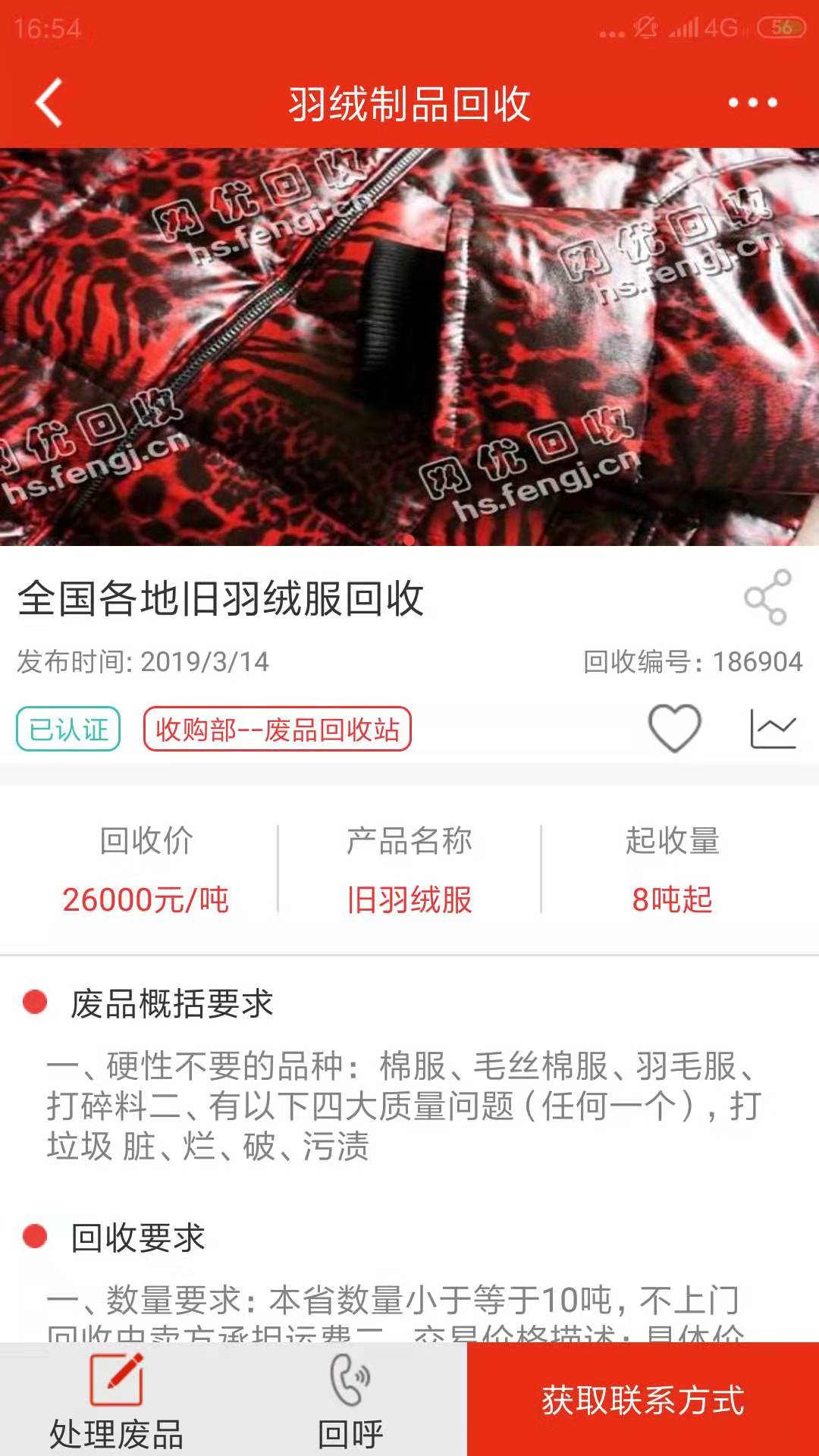Open the three-dot overflow menu
The width and height of the screenshot is (819, 1456).
point(752,103)
